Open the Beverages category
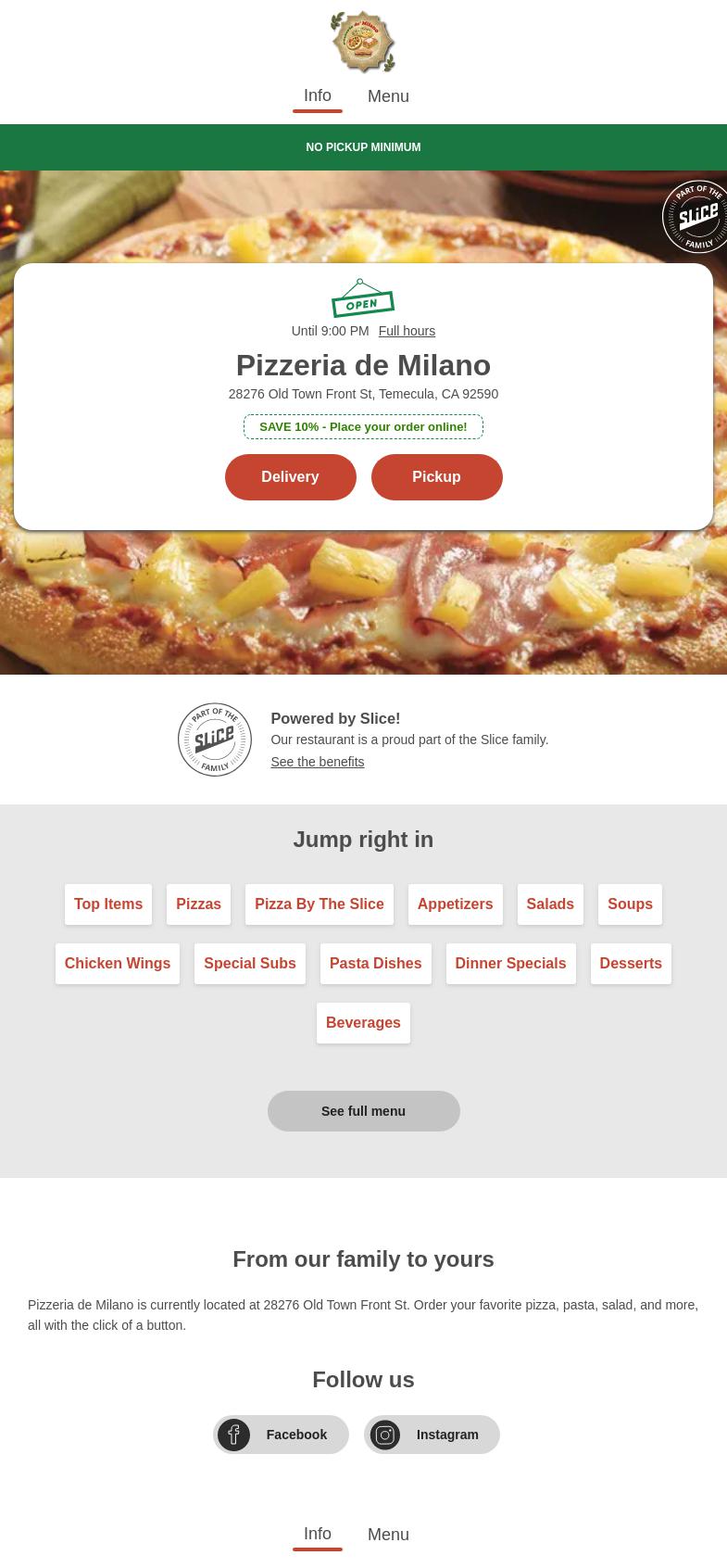This screenshot has height=1568, width=727. pyautogui.click(x=363, y=1023)
